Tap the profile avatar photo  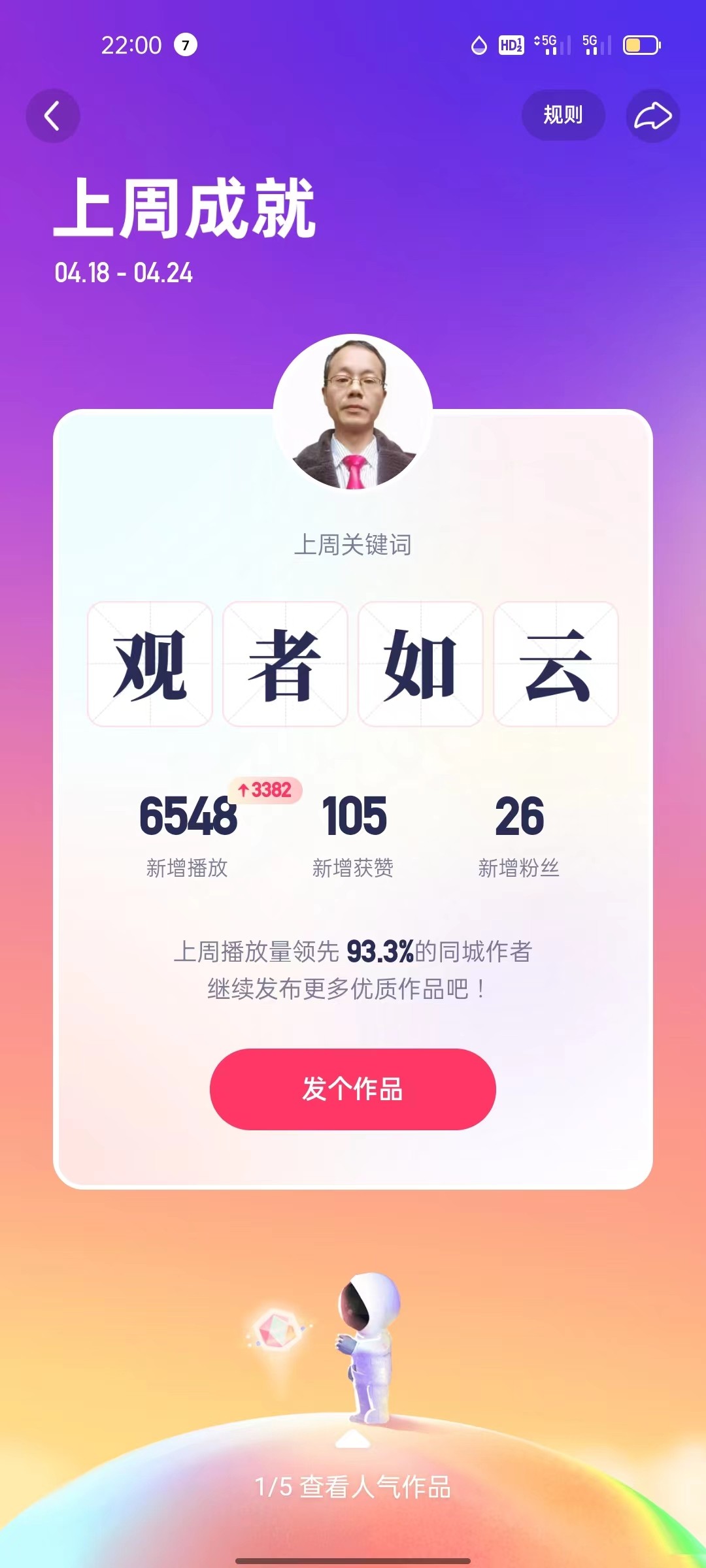(353, 413)
